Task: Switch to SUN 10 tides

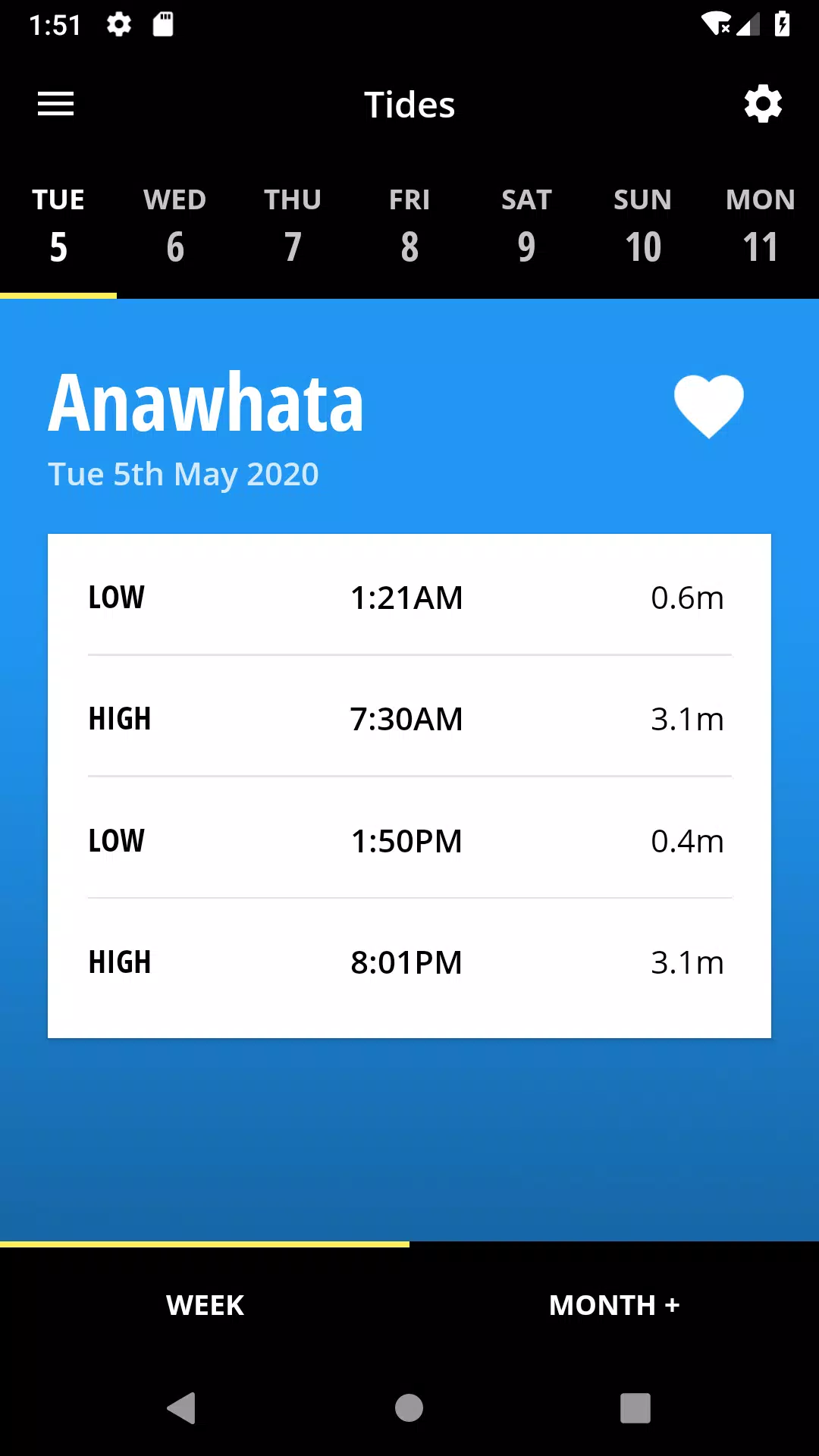Action: (643, 226)
